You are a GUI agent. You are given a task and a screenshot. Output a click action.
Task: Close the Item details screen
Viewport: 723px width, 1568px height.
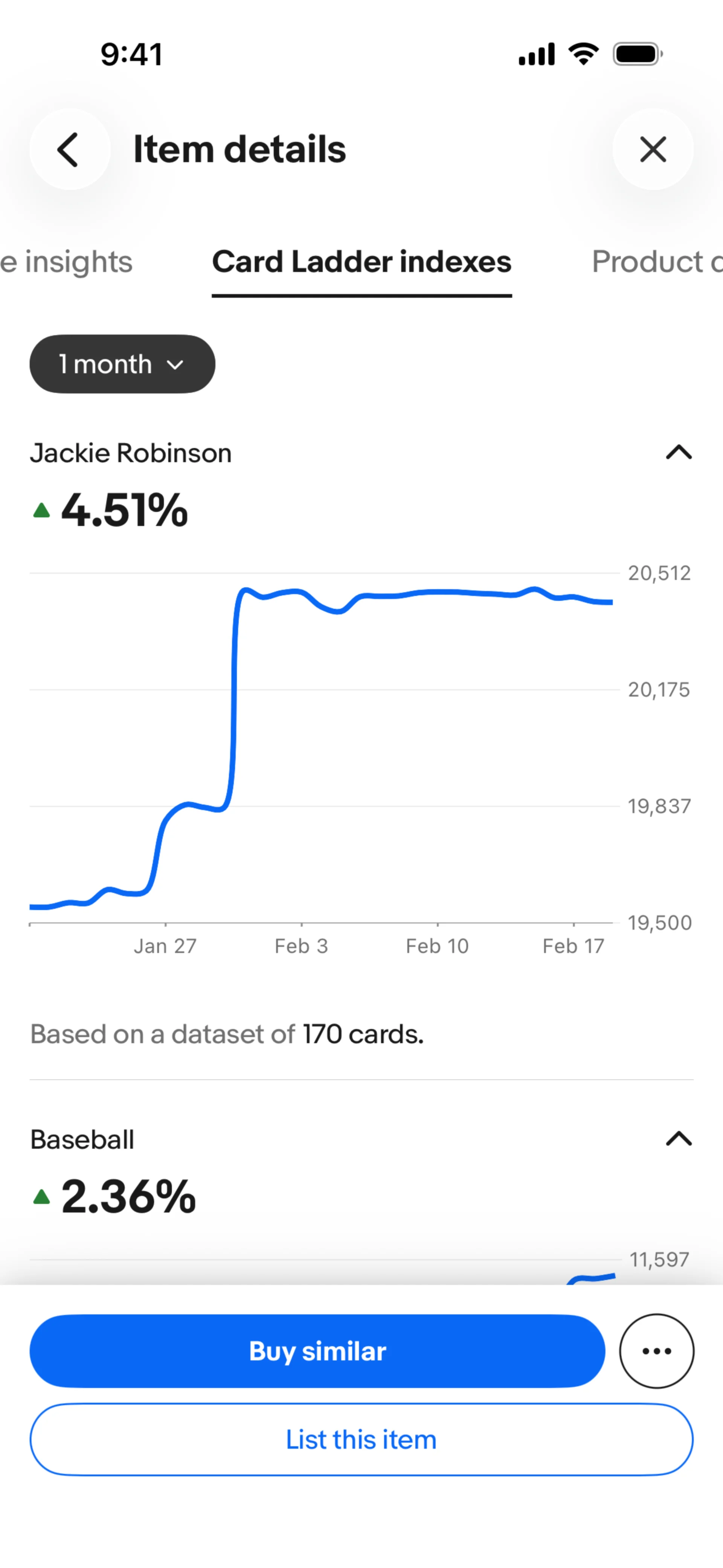653,149
